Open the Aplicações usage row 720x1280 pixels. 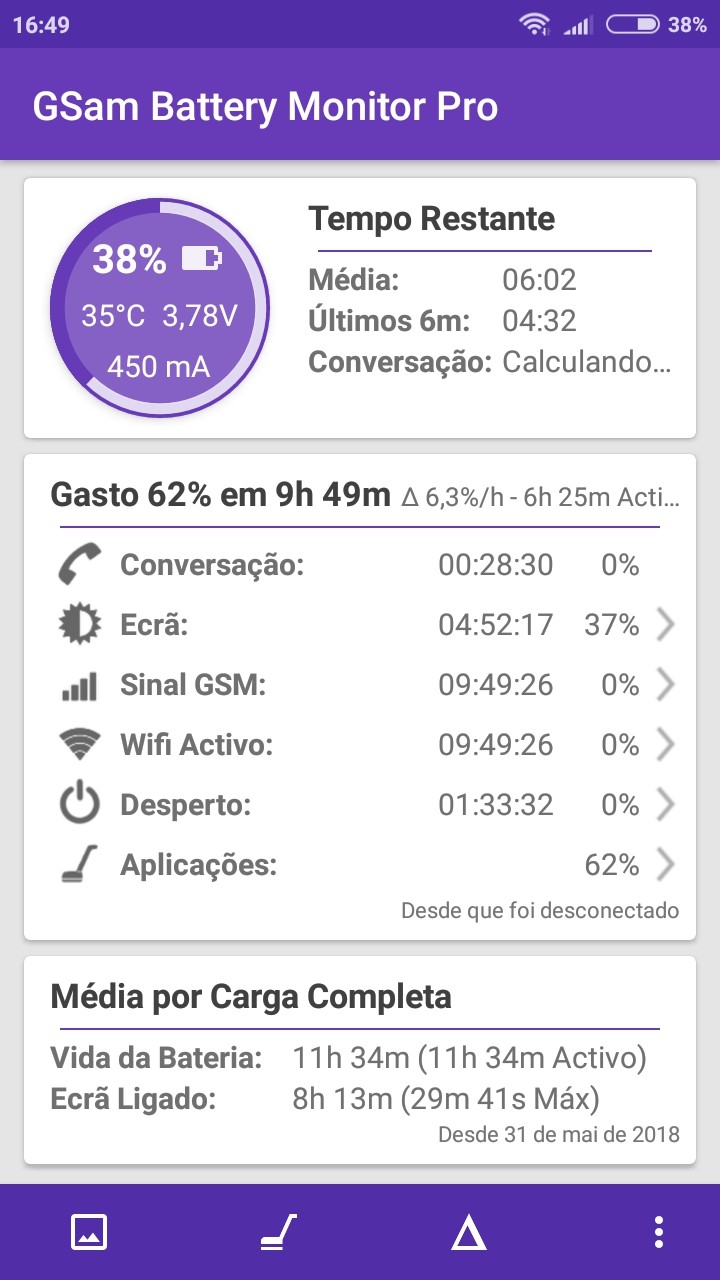[x=360, y=865]
